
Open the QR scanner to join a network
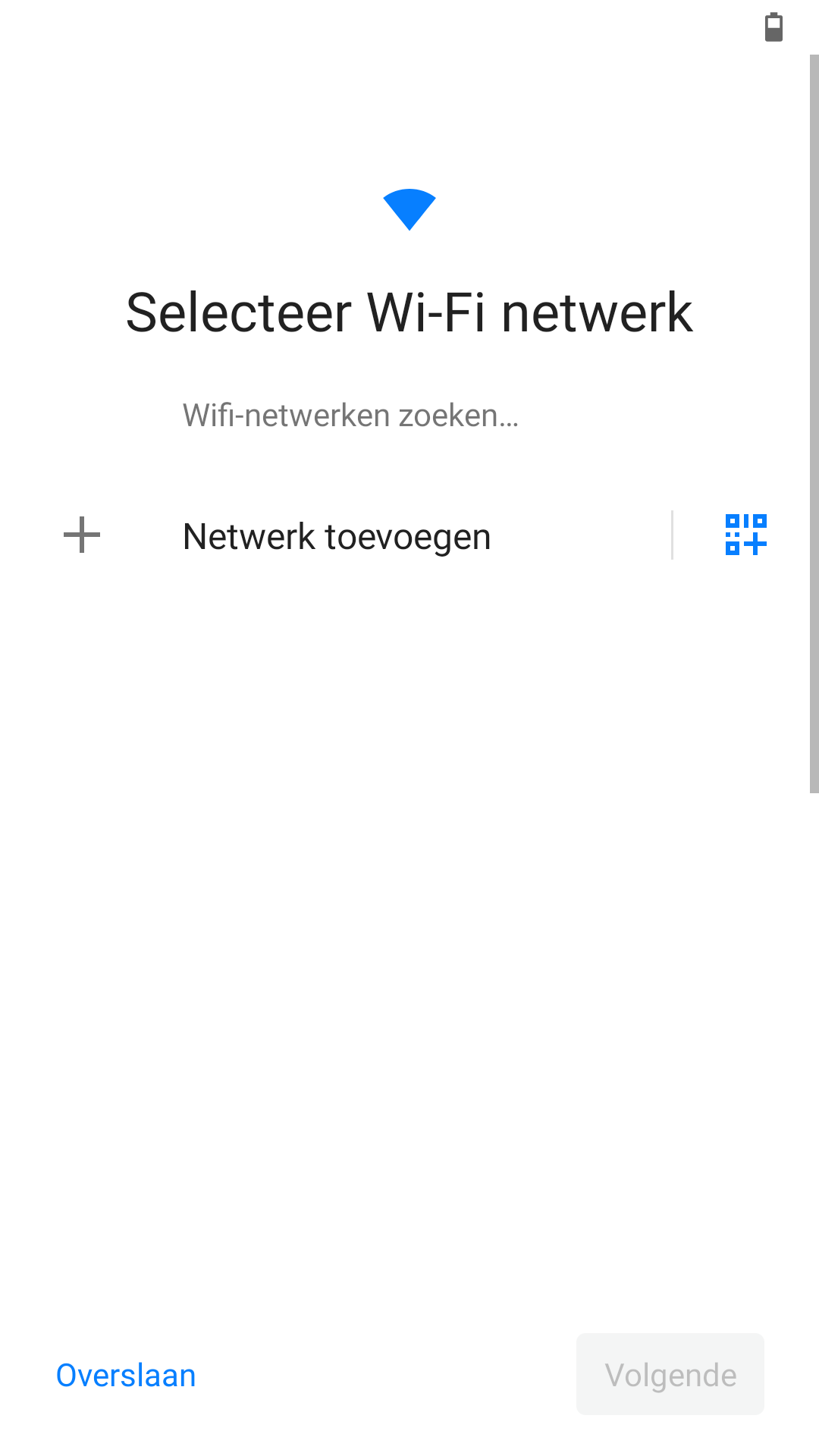click(747, 535)
